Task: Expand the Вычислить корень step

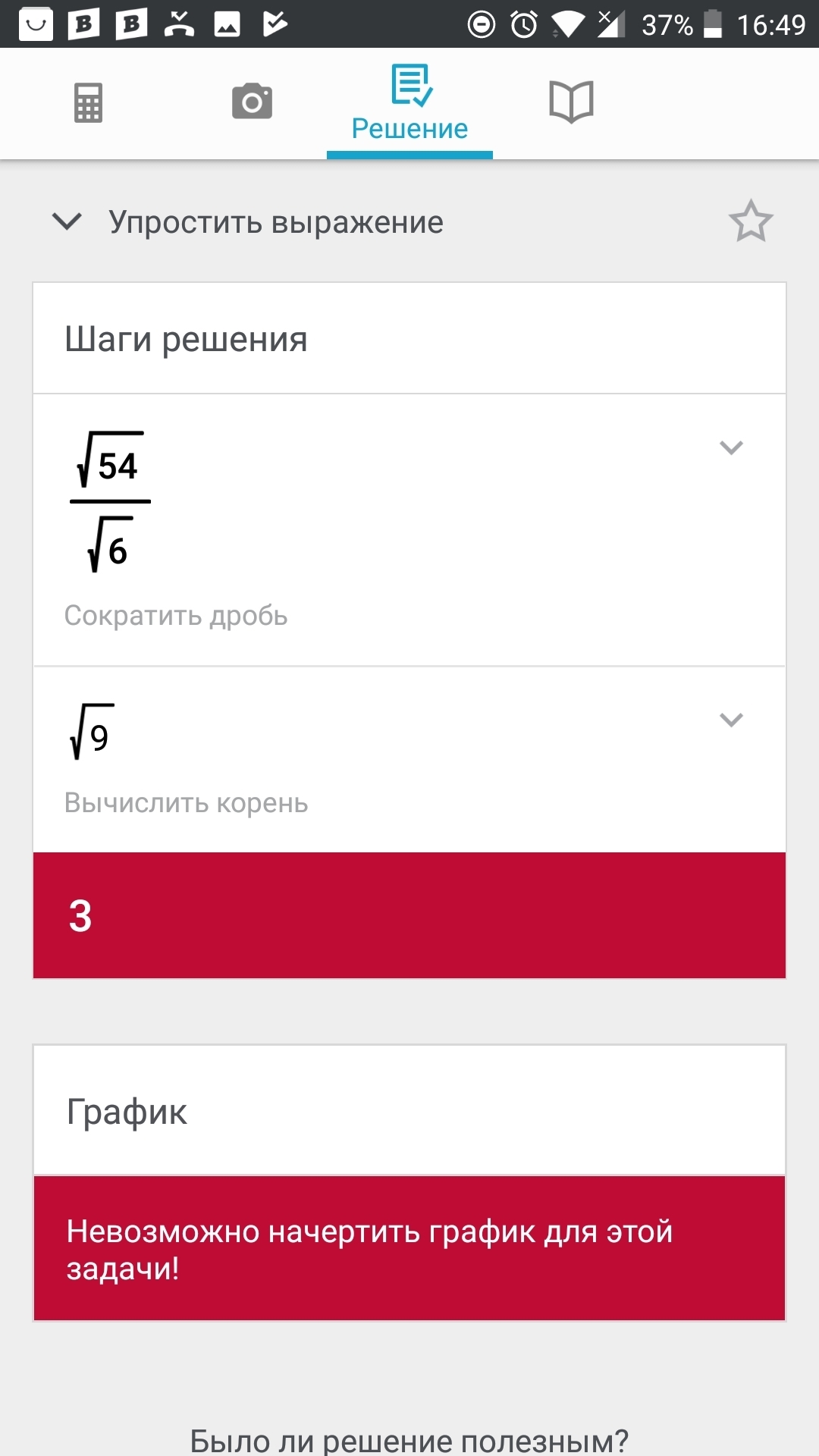Action: point(731,720)
